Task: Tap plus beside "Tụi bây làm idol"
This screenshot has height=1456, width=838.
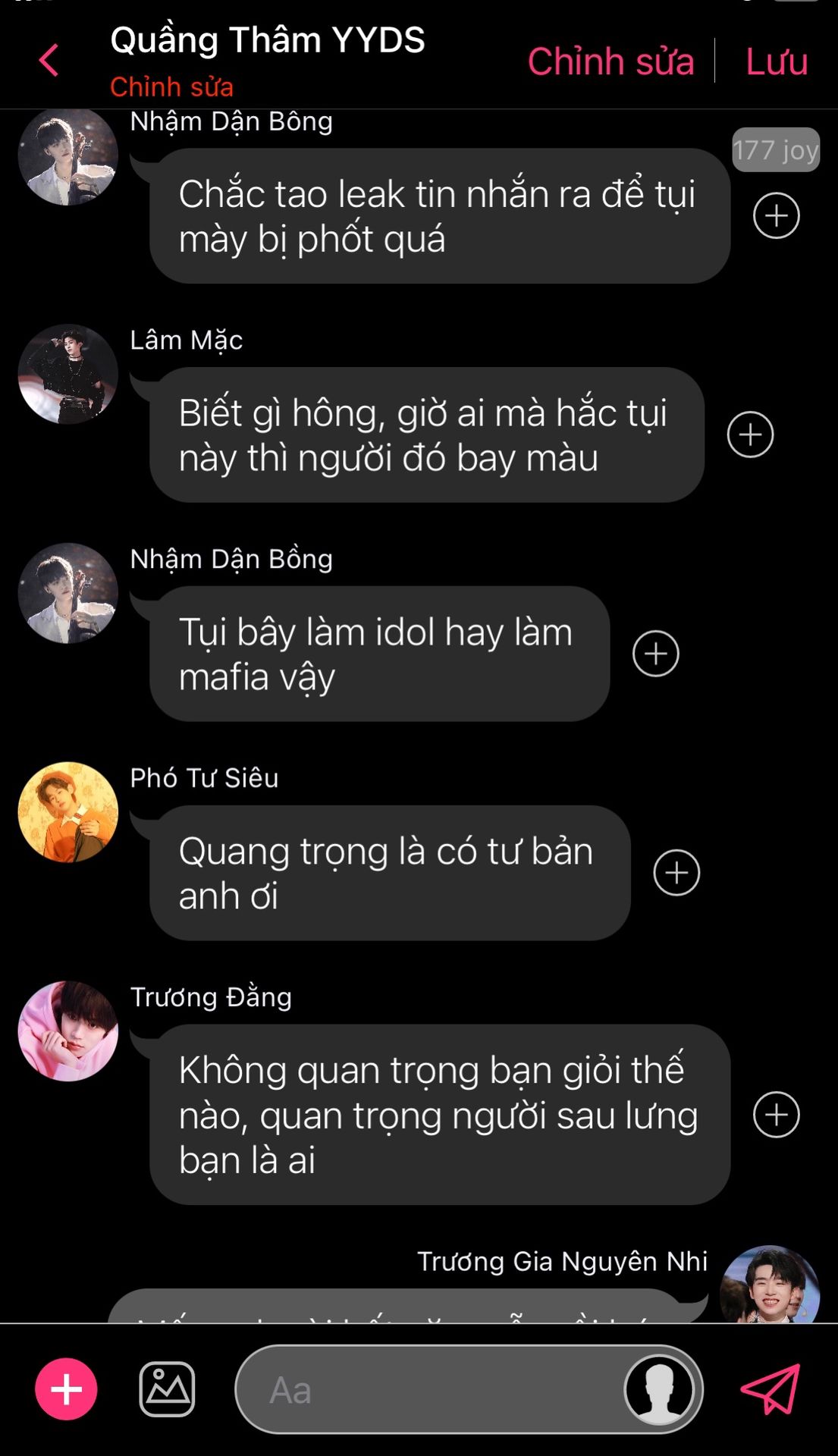Action: (655, 654)
